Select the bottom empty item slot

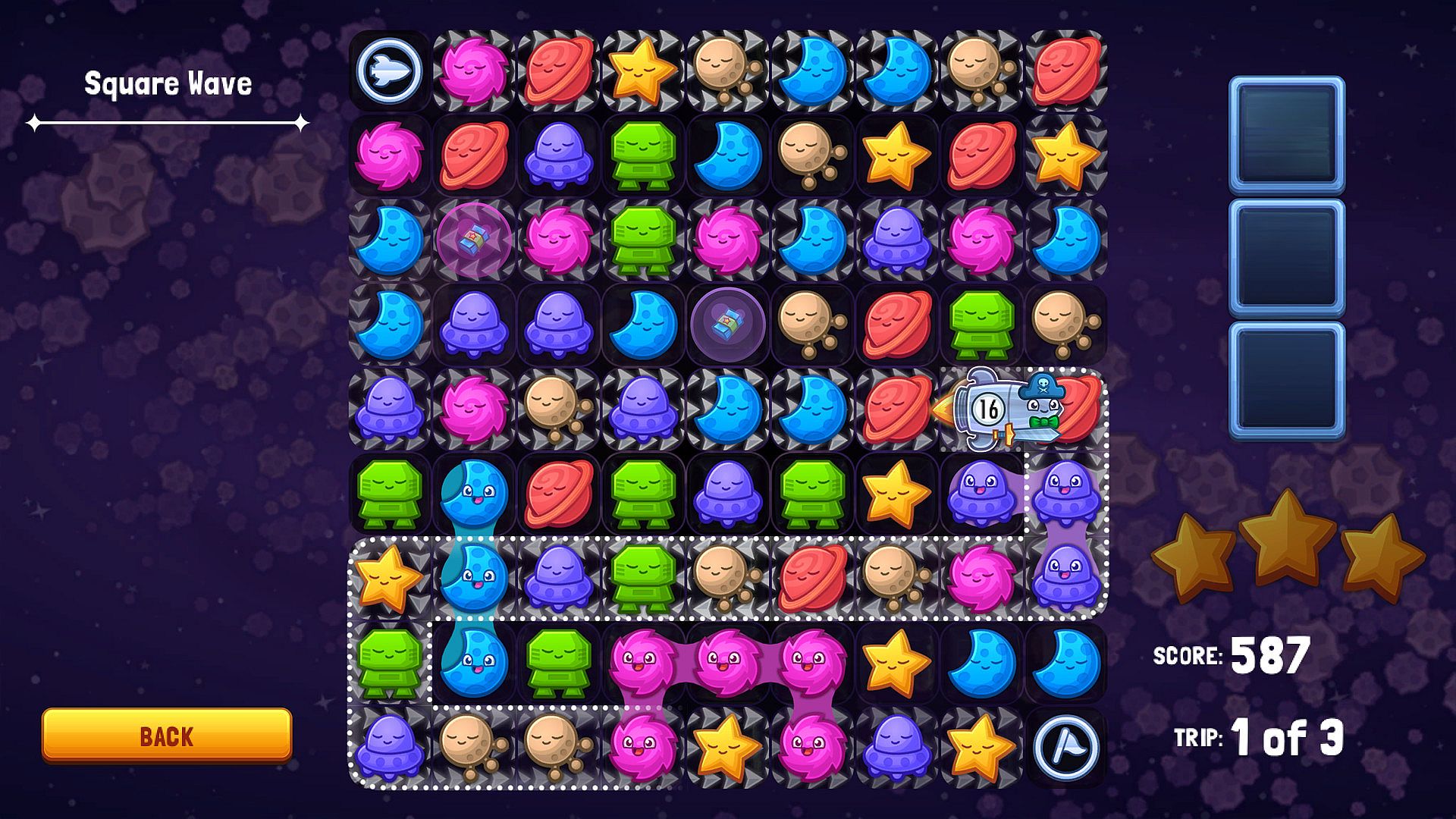1286,381
